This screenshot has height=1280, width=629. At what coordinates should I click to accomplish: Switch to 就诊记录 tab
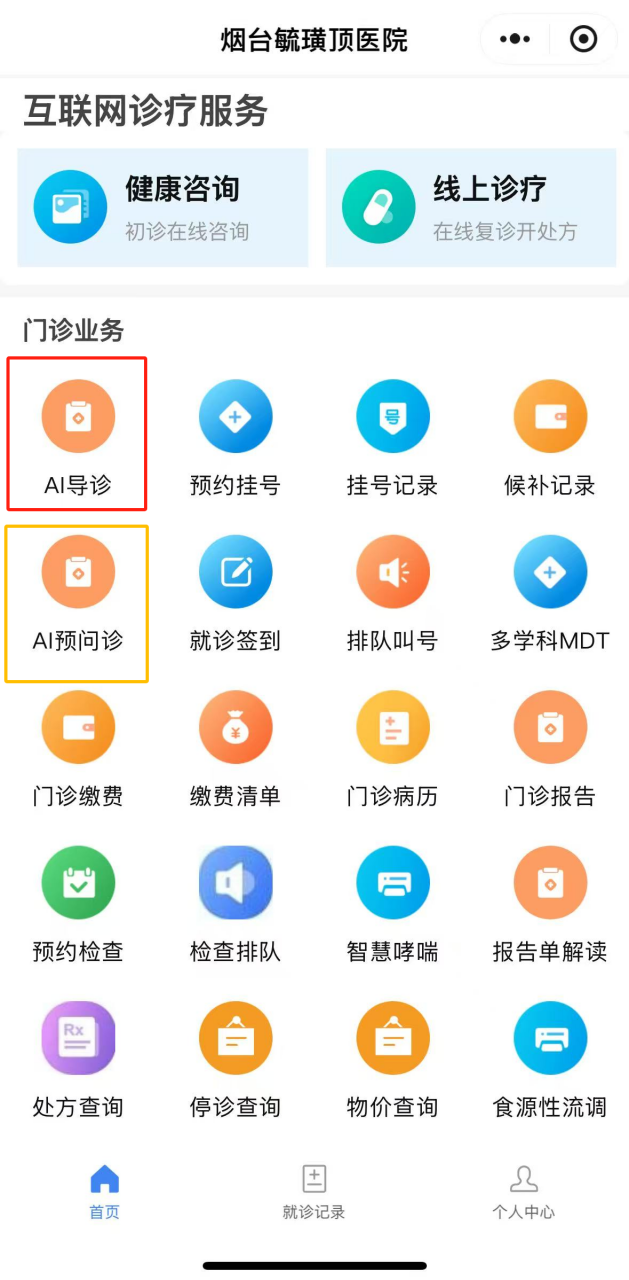tap(314, 1192)
